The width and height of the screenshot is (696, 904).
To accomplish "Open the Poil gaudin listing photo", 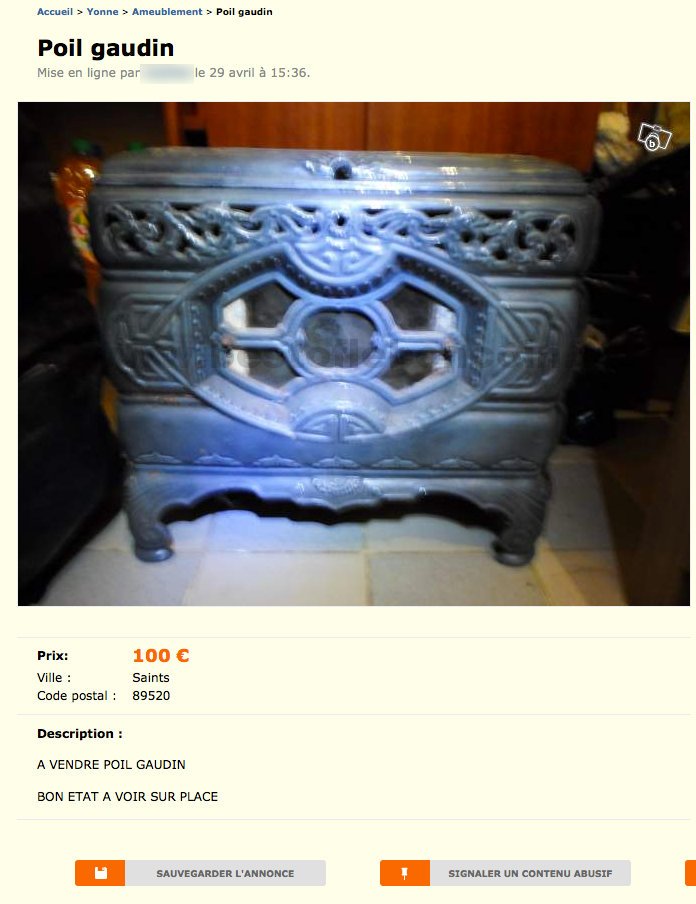I will pos(353,354).
